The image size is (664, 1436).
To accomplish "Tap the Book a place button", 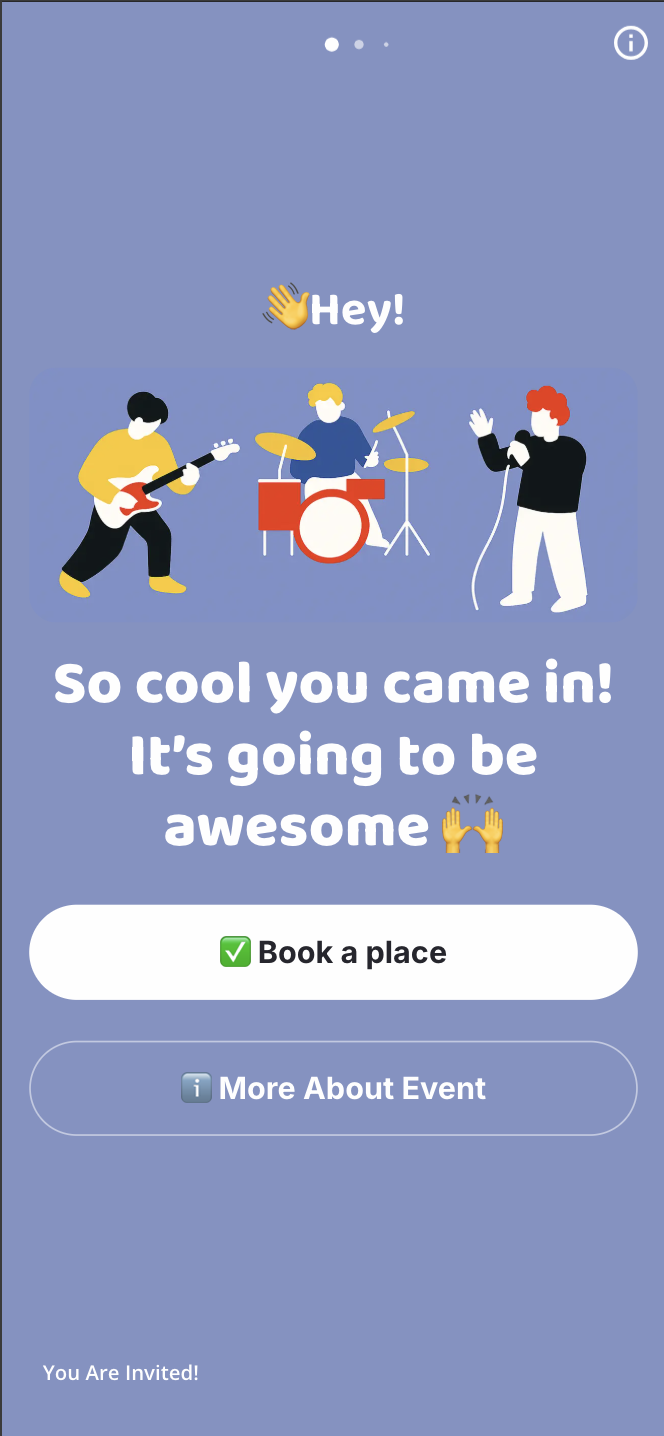I will tap(333, 952).
